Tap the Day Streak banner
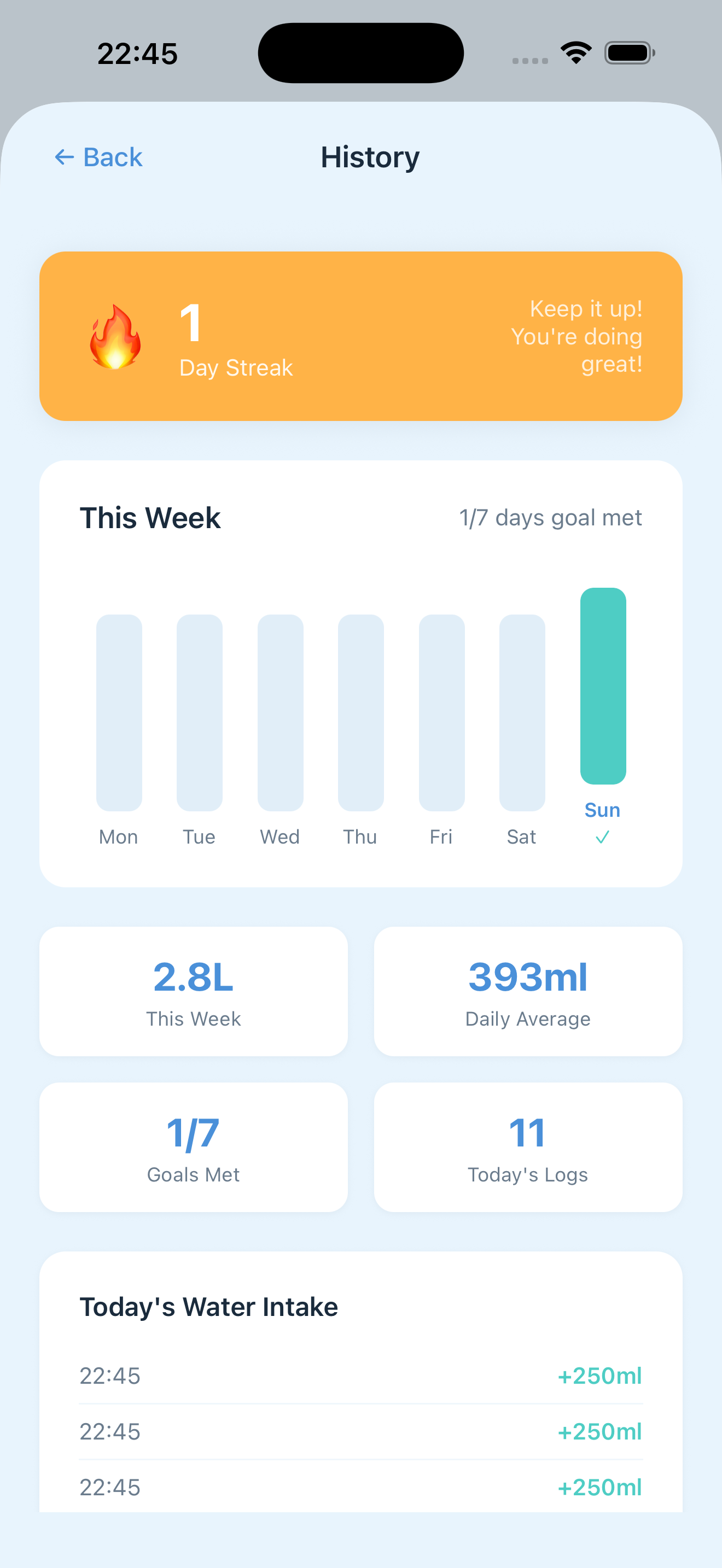Viewport: 722px width, 1568px height. click(361, 335)
